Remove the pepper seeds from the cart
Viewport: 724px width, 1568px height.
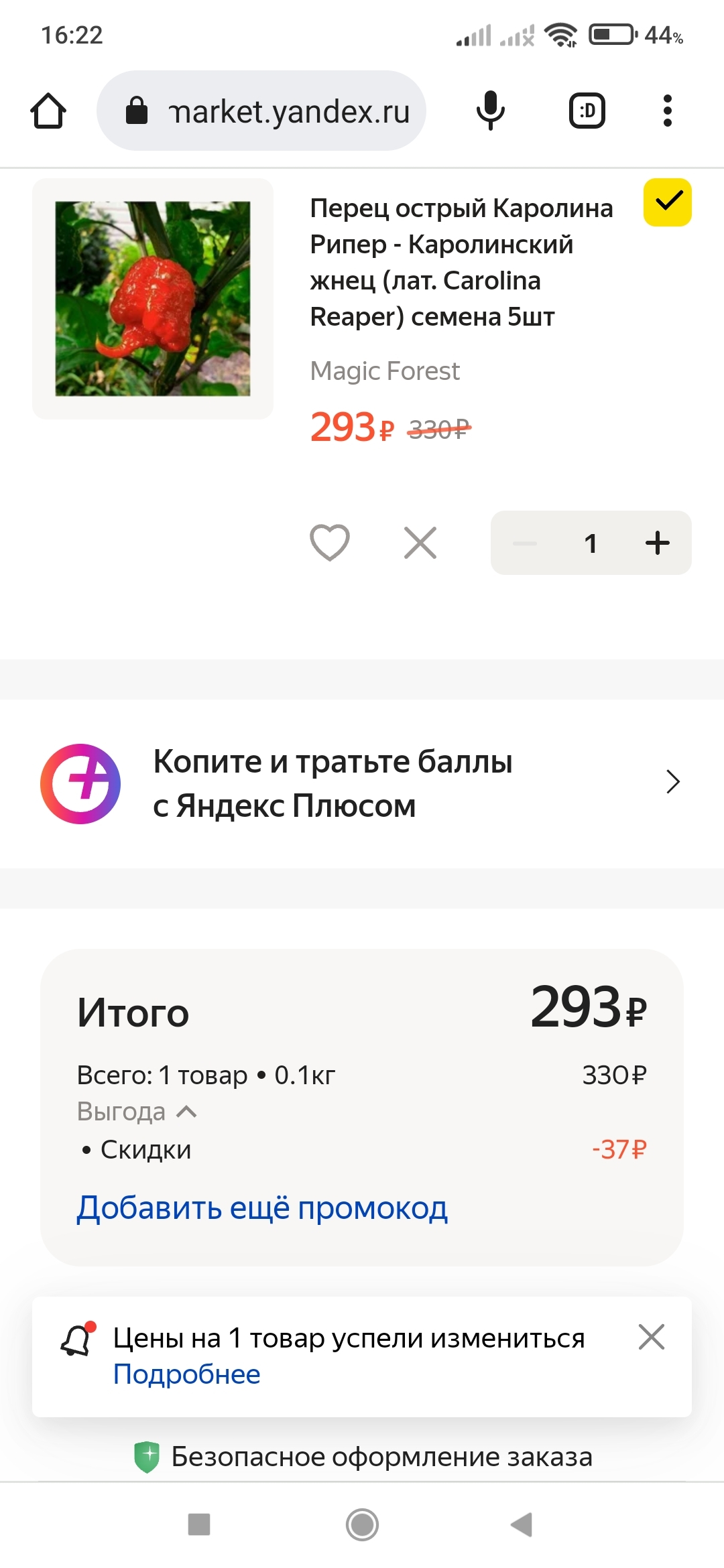[420, 542]
